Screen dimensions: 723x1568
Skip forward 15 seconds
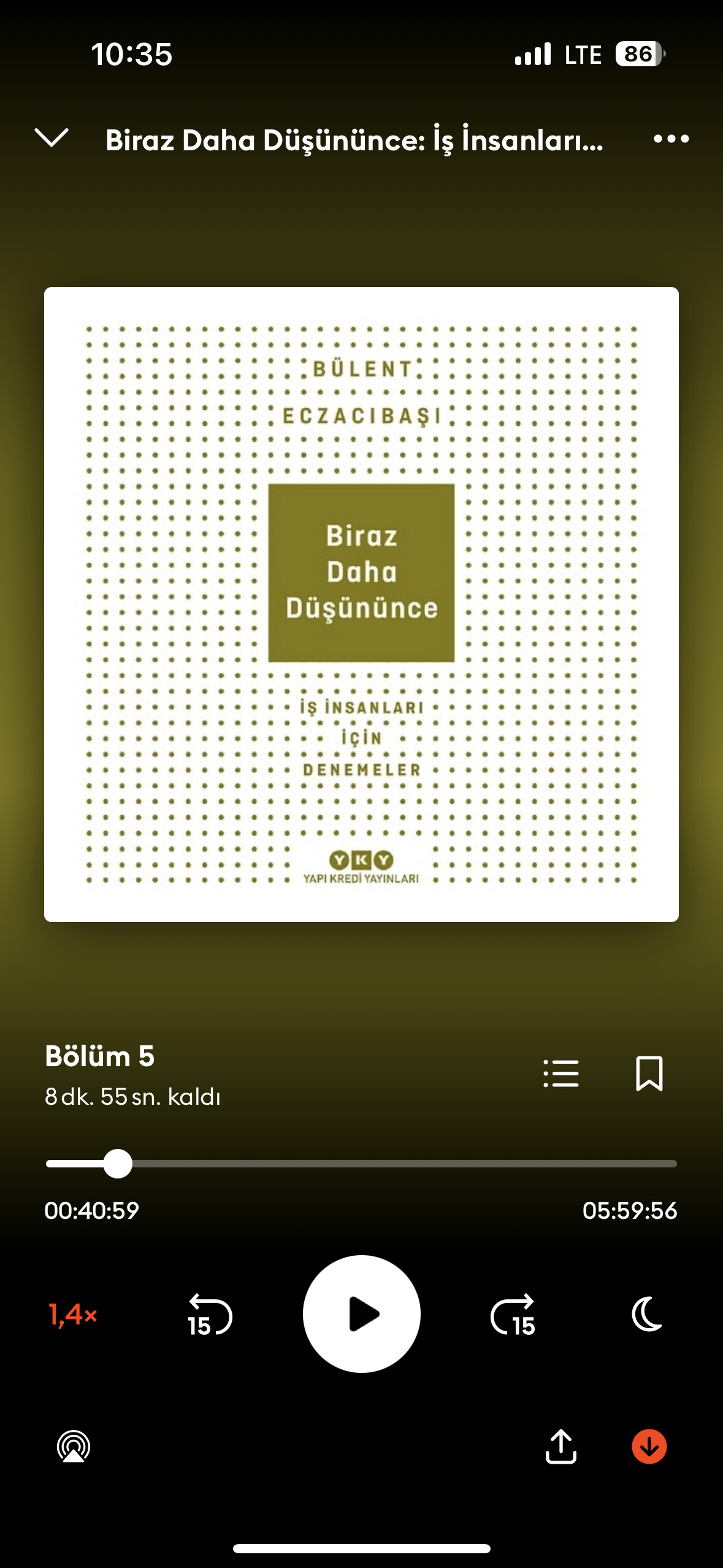(513, 1315)
